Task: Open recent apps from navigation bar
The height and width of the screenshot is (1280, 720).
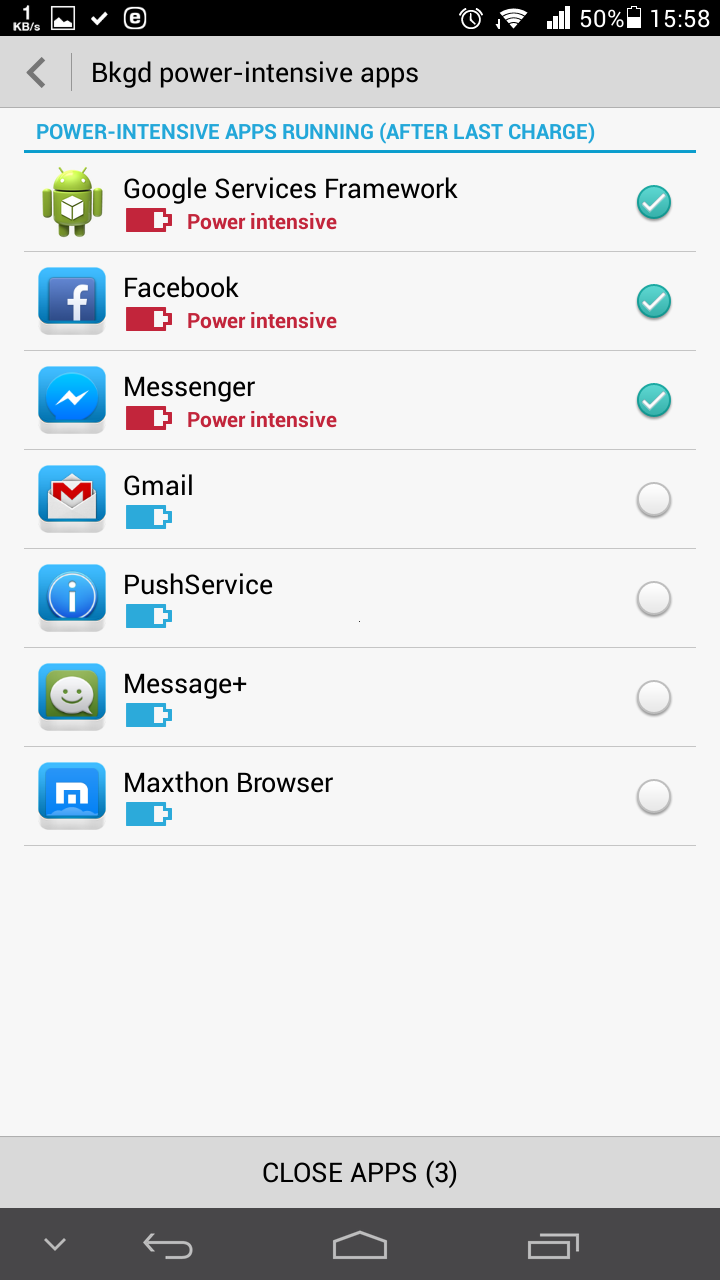Action: 553,1245
